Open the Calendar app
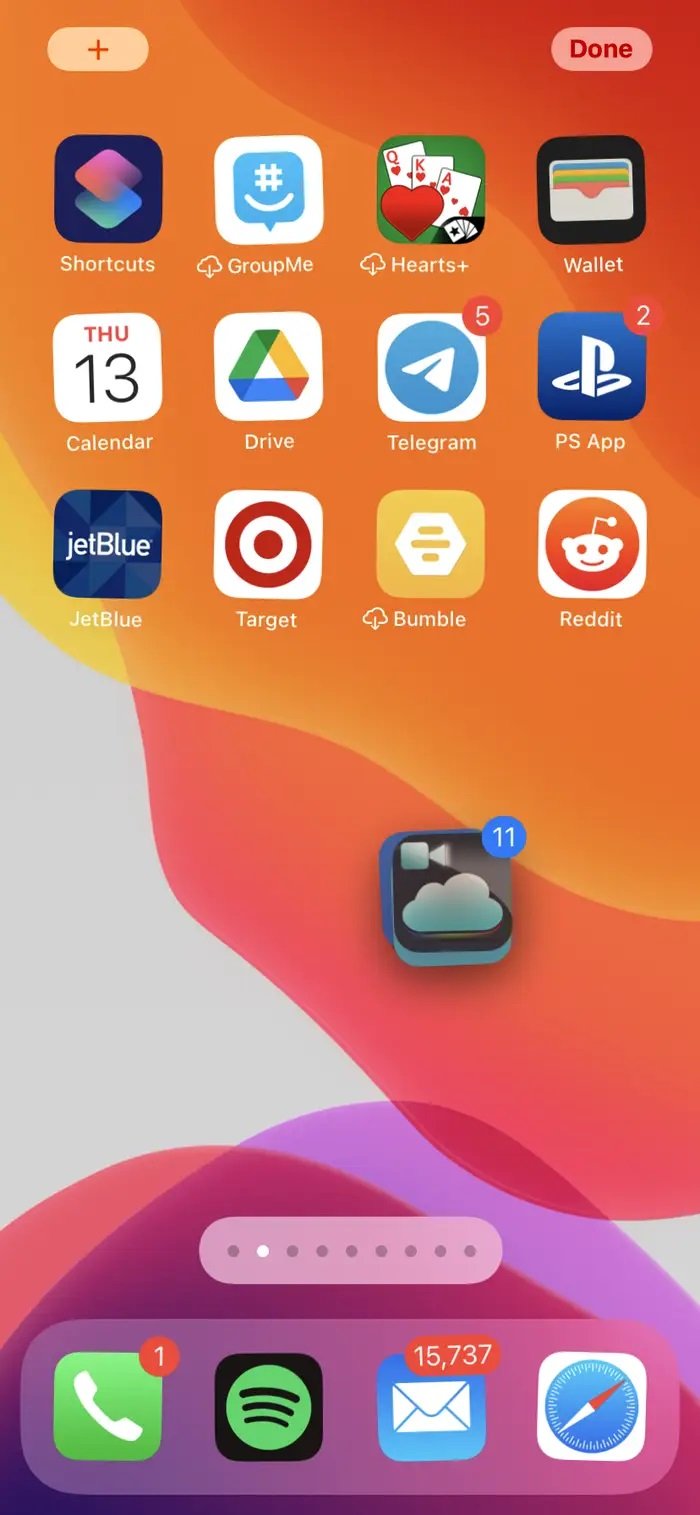 (107, 367)
